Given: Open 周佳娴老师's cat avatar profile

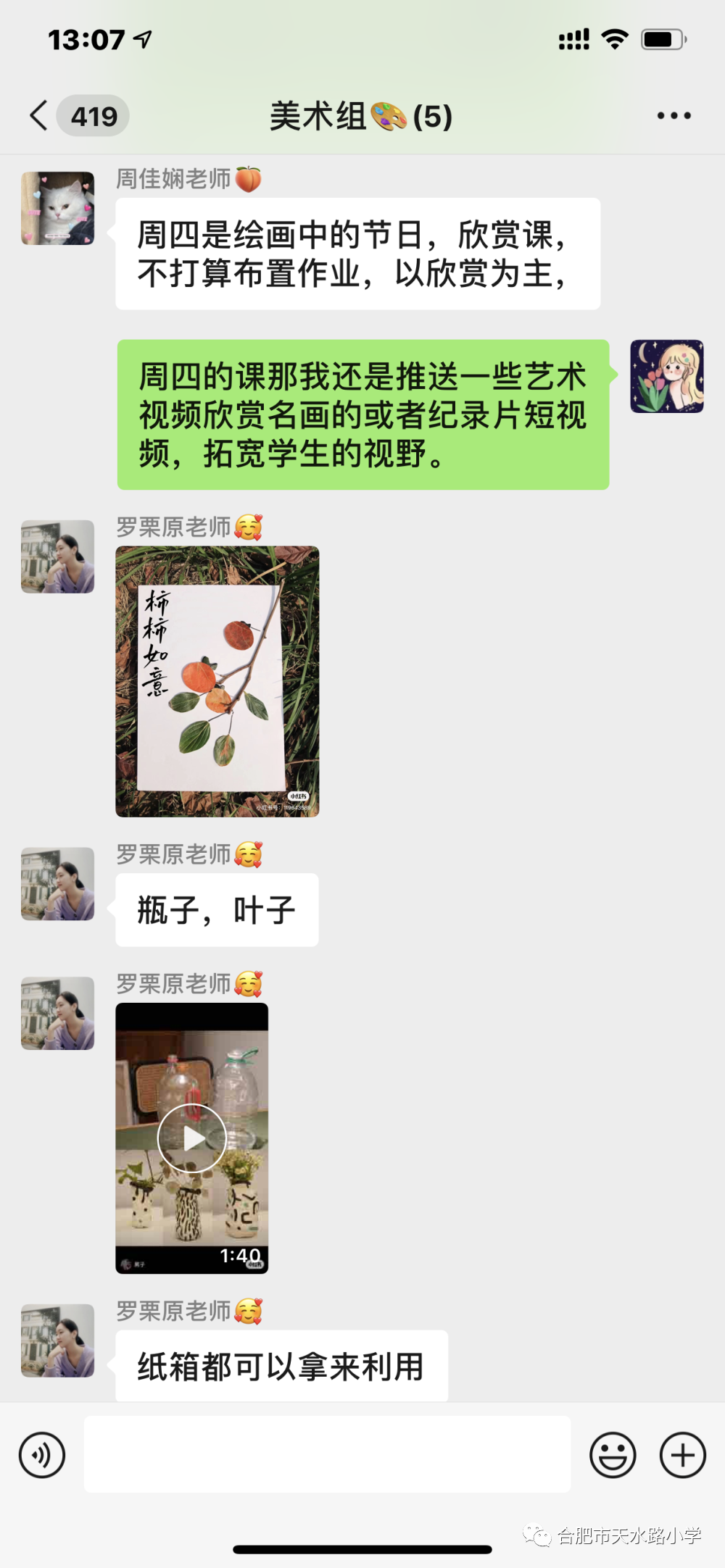Looking at the screenshot, I should (58, 208).
